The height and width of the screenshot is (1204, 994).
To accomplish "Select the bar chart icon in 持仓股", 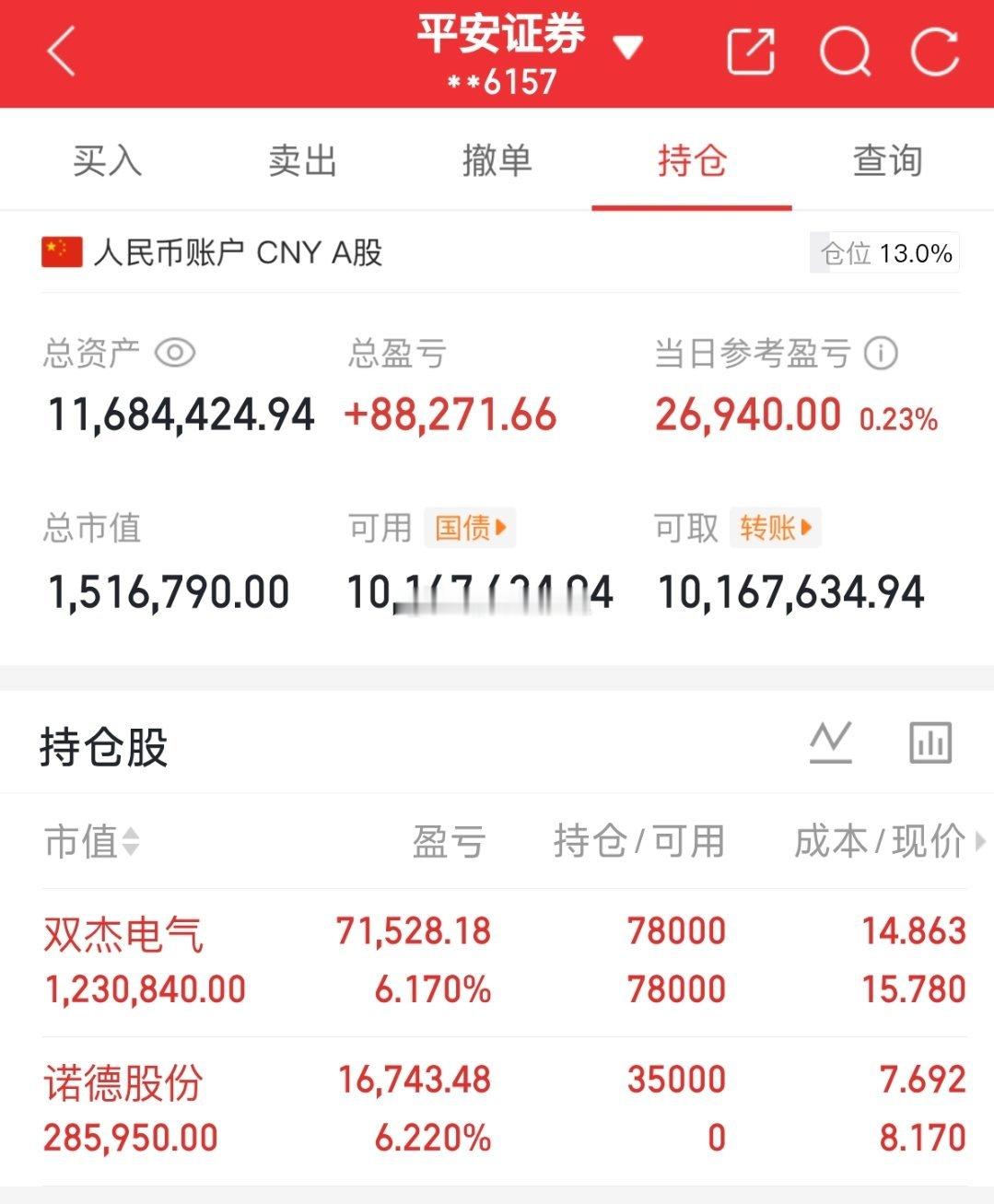I will click(930, 742).
